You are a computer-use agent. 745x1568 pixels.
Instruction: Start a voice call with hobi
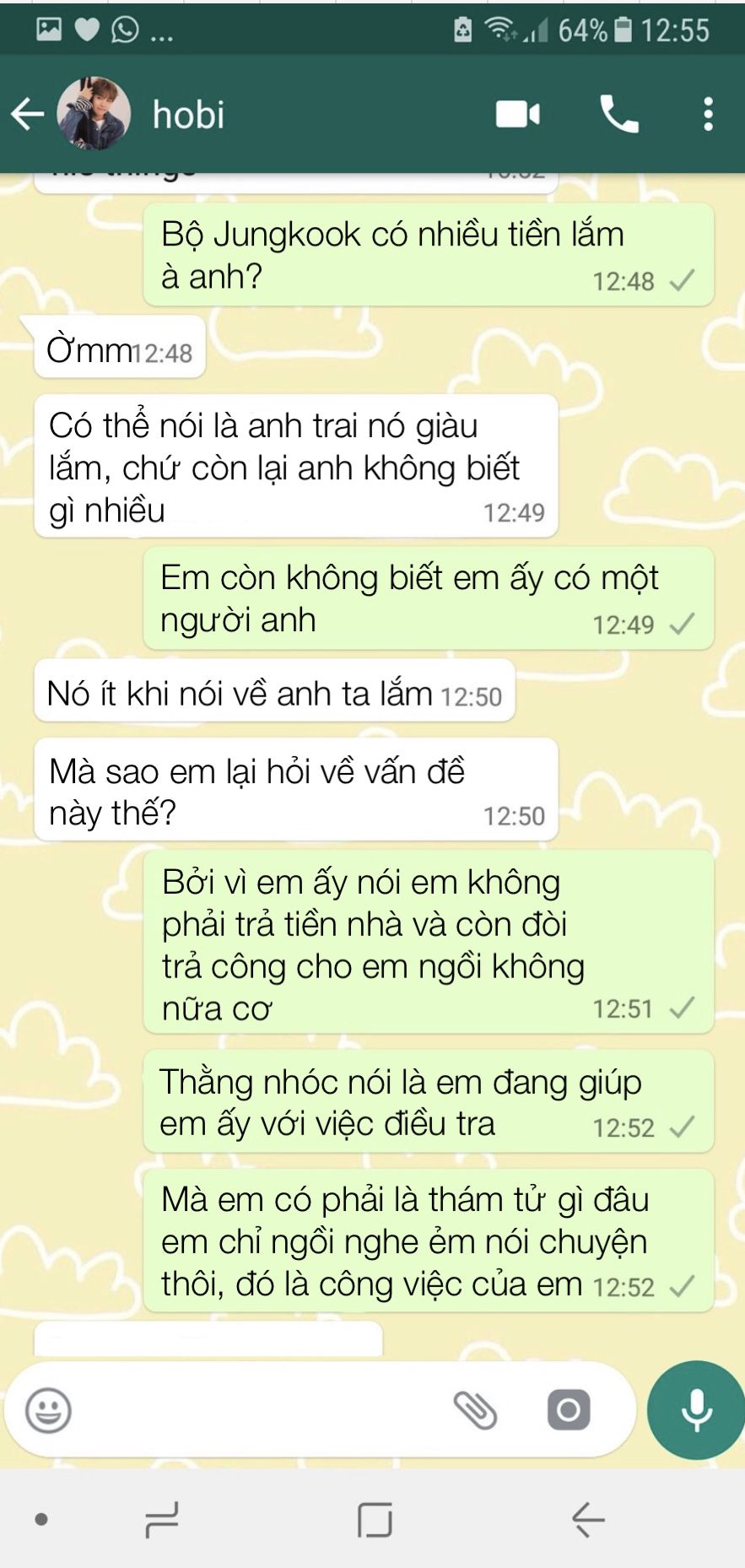(618, 114)
